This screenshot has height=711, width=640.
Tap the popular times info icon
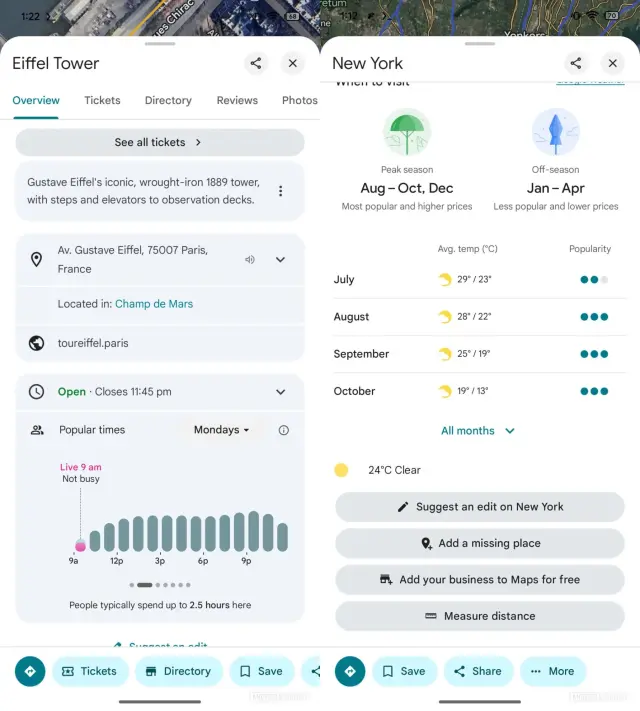point(284,430)
